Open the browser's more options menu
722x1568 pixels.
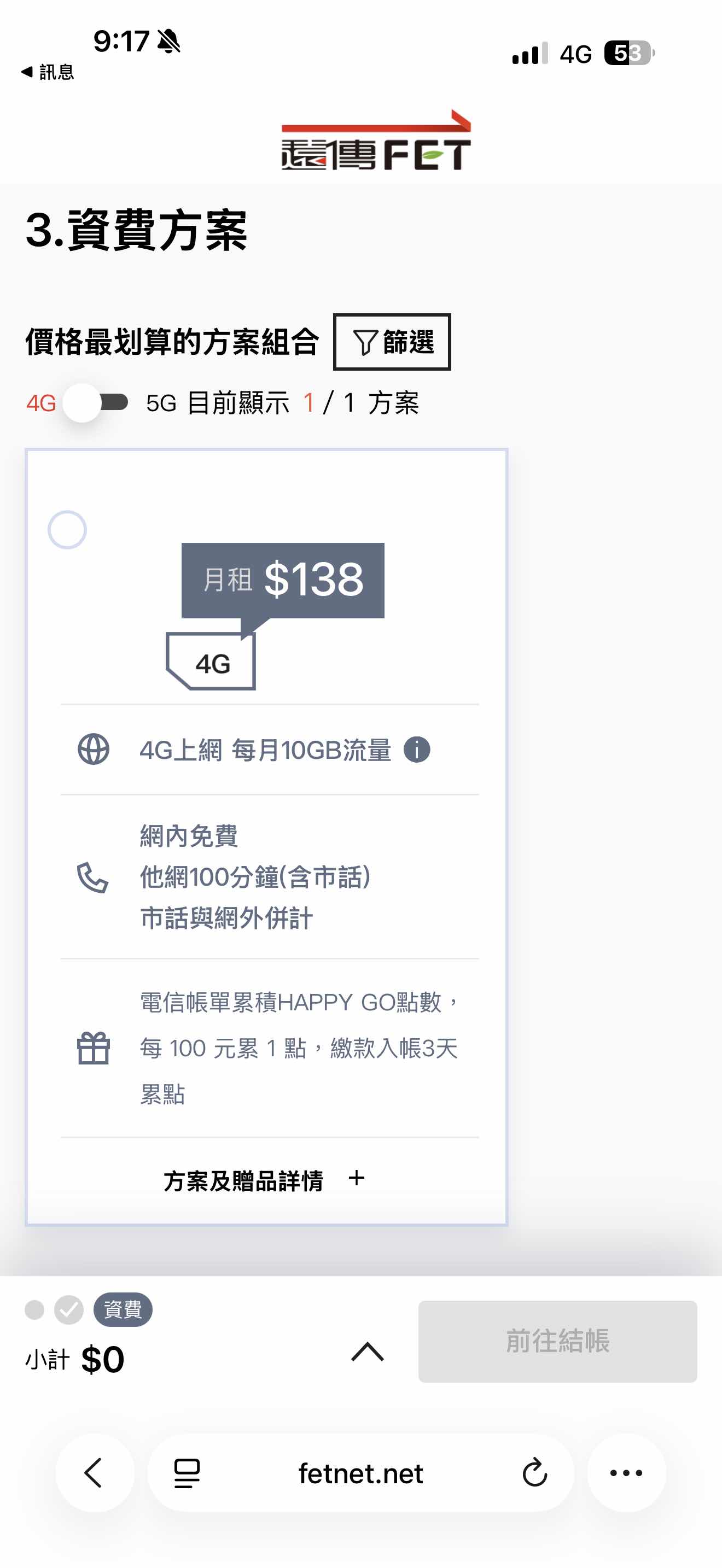(626, 1472)
